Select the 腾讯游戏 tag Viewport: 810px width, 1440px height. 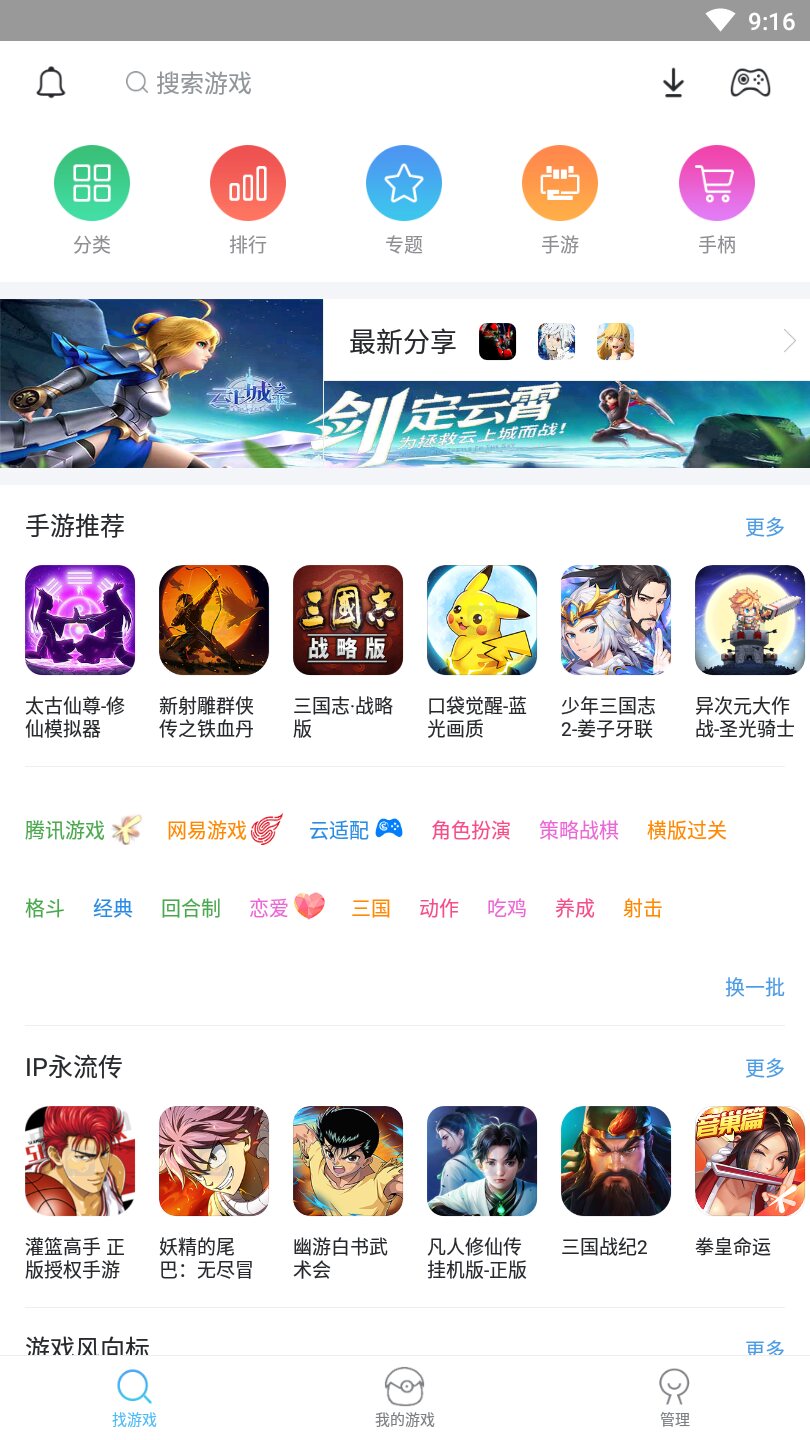point(82,830)
